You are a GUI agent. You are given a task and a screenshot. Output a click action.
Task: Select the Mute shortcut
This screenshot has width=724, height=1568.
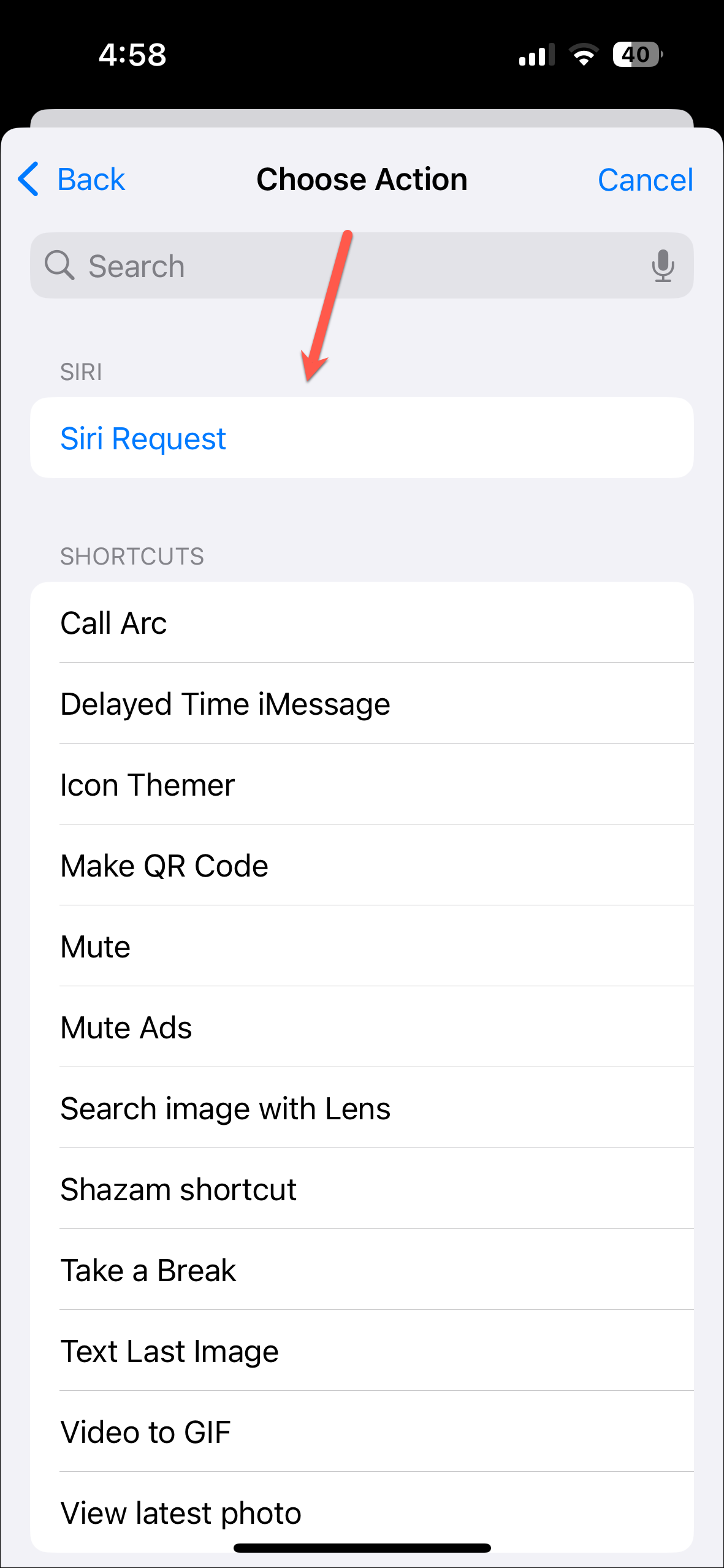pos(362,946)
